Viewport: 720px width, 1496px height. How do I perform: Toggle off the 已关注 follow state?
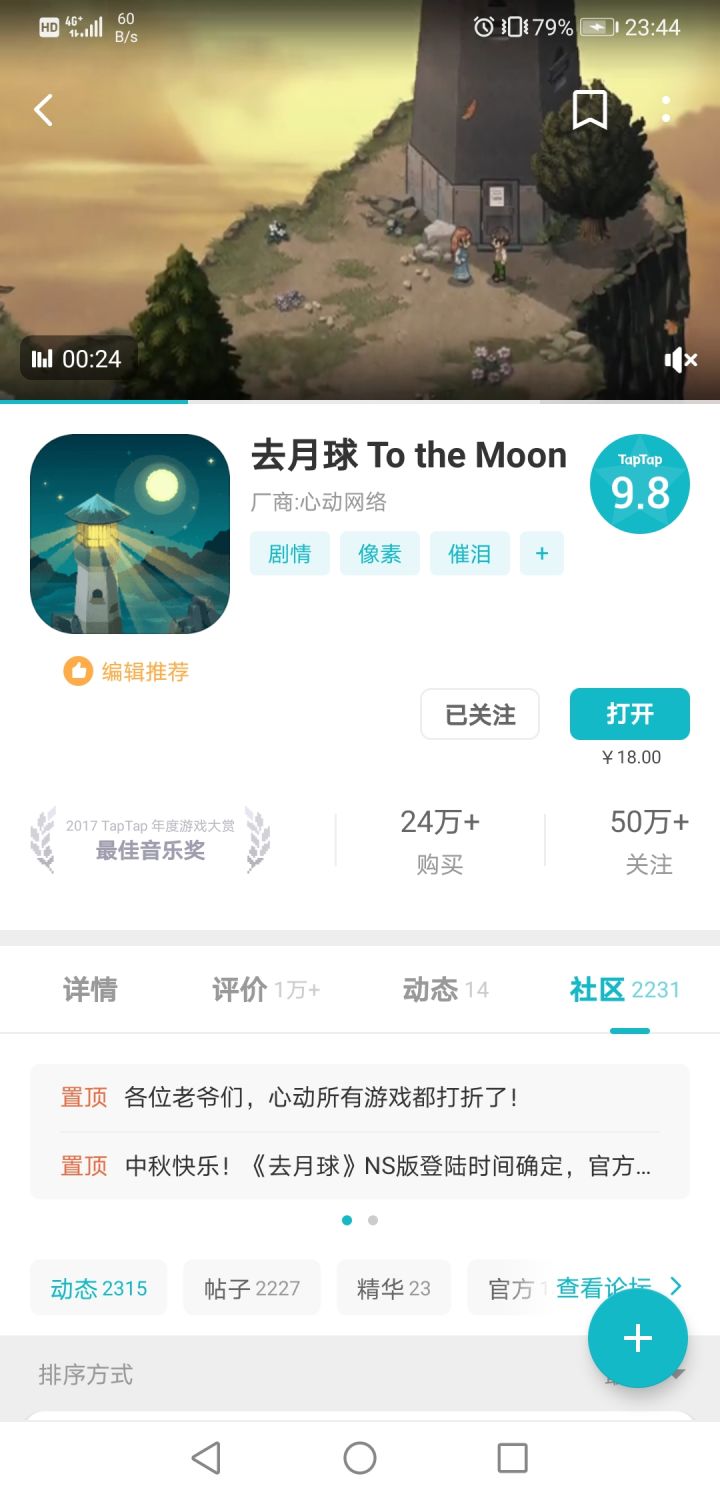pos(480,714)
